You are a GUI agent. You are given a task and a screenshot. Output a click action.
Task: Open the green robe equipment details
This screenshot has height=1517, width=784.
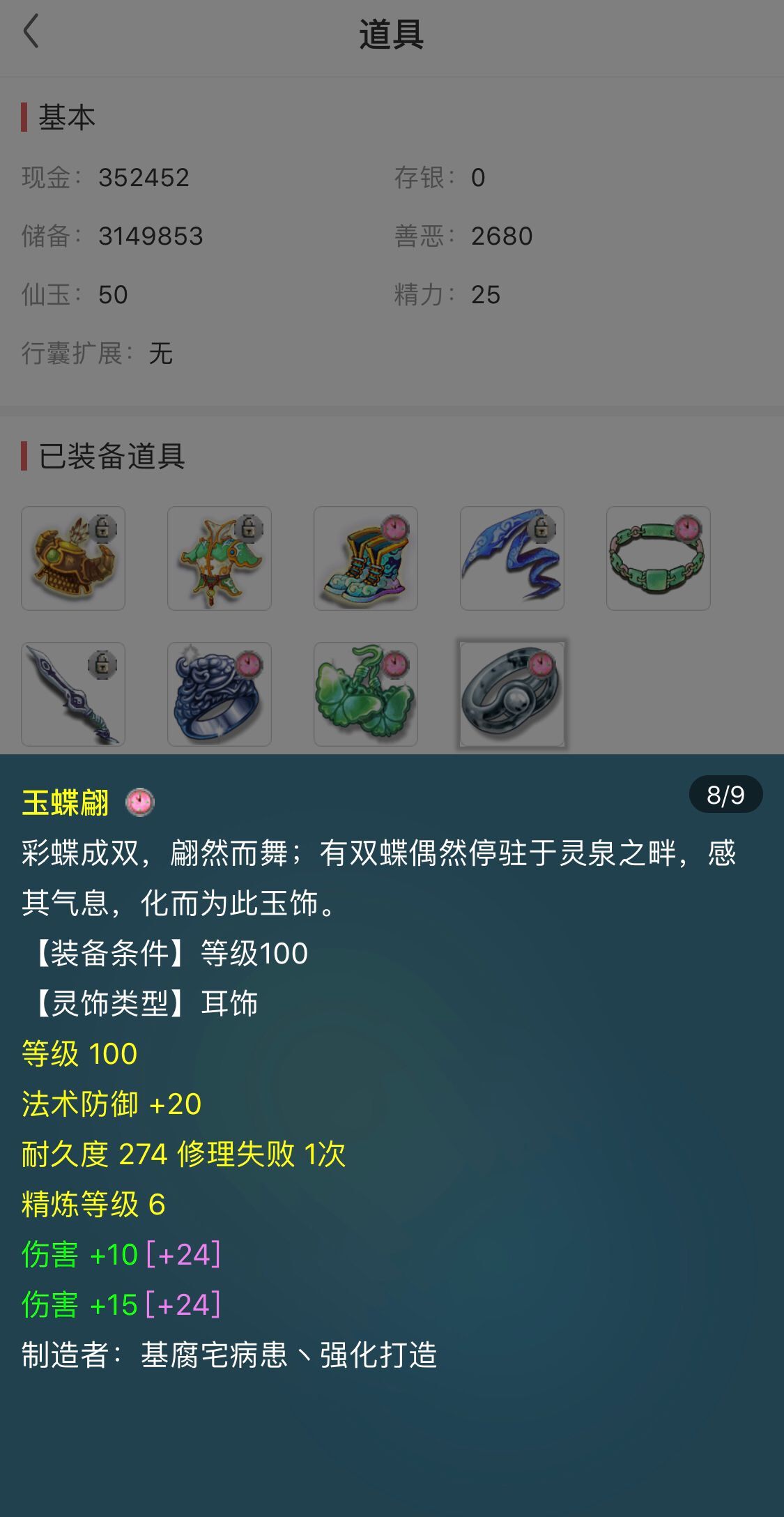[x=219, y=558]
